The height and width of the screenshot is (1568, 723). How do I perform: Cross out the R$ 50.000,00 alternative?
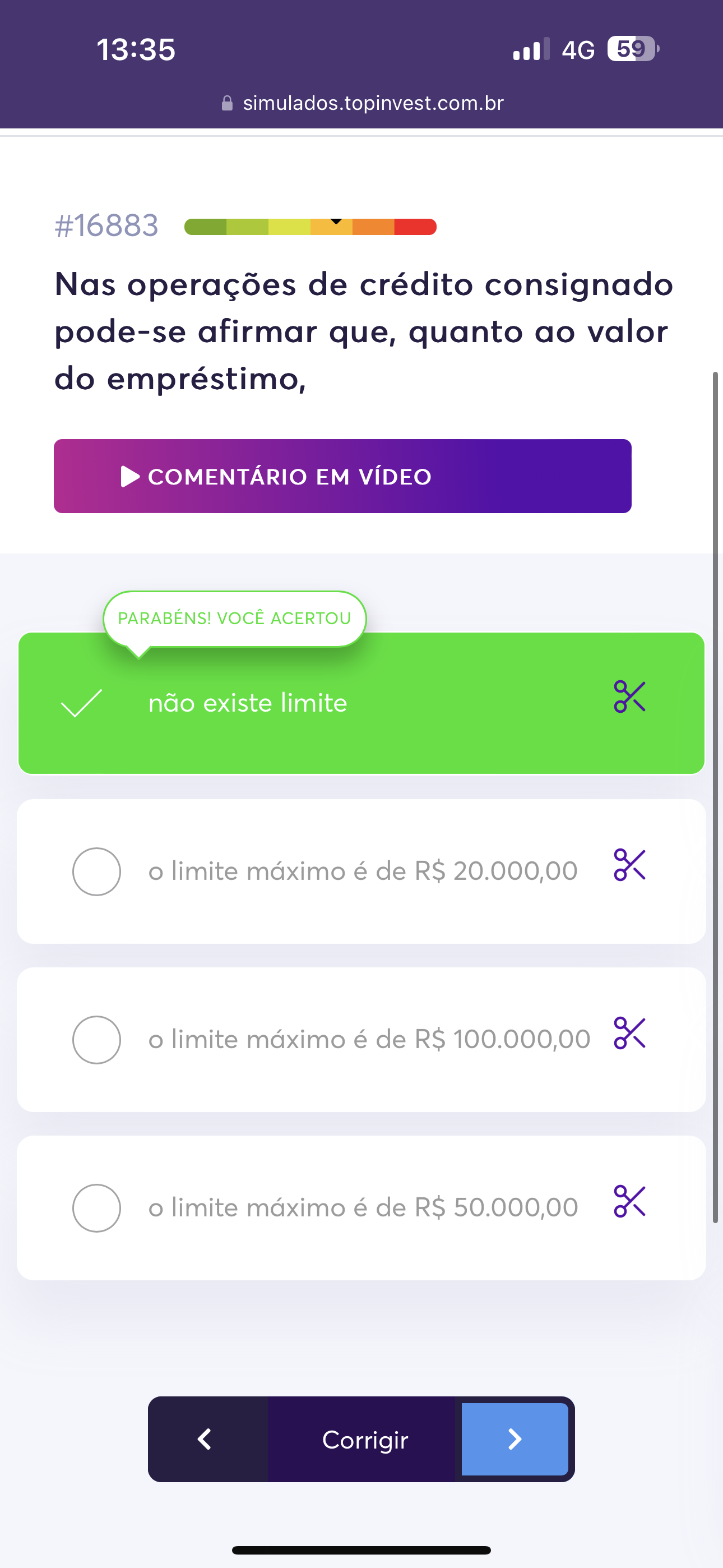[629, 1201]
